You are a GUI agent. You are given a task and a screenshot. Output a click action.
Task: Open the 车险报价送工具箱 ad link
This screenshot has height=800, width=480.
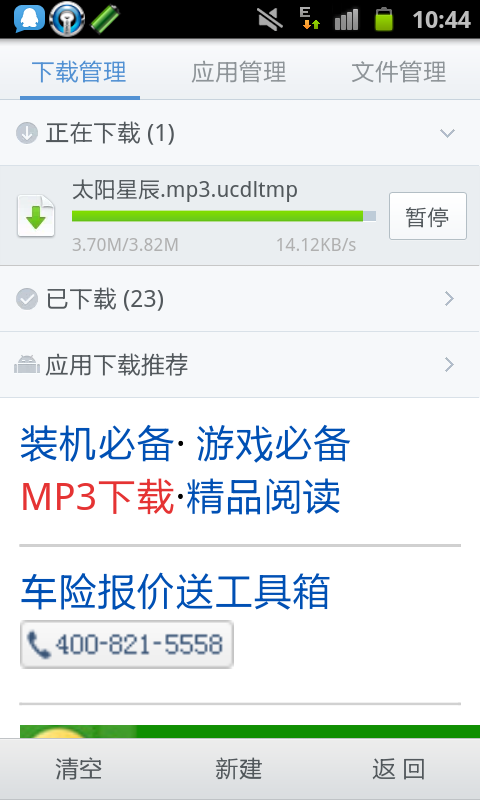coord(175,592)
